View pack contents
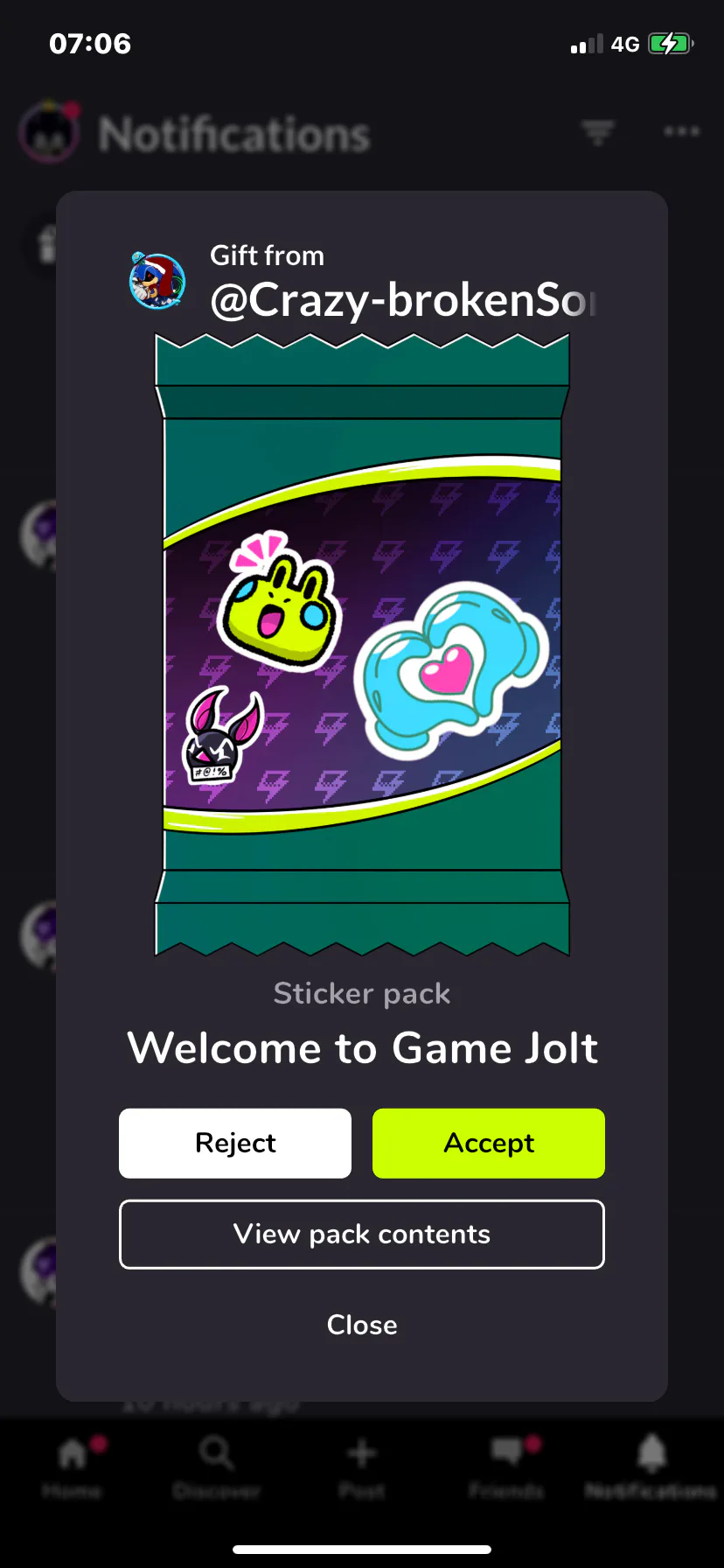 [x=362, y=1234]
